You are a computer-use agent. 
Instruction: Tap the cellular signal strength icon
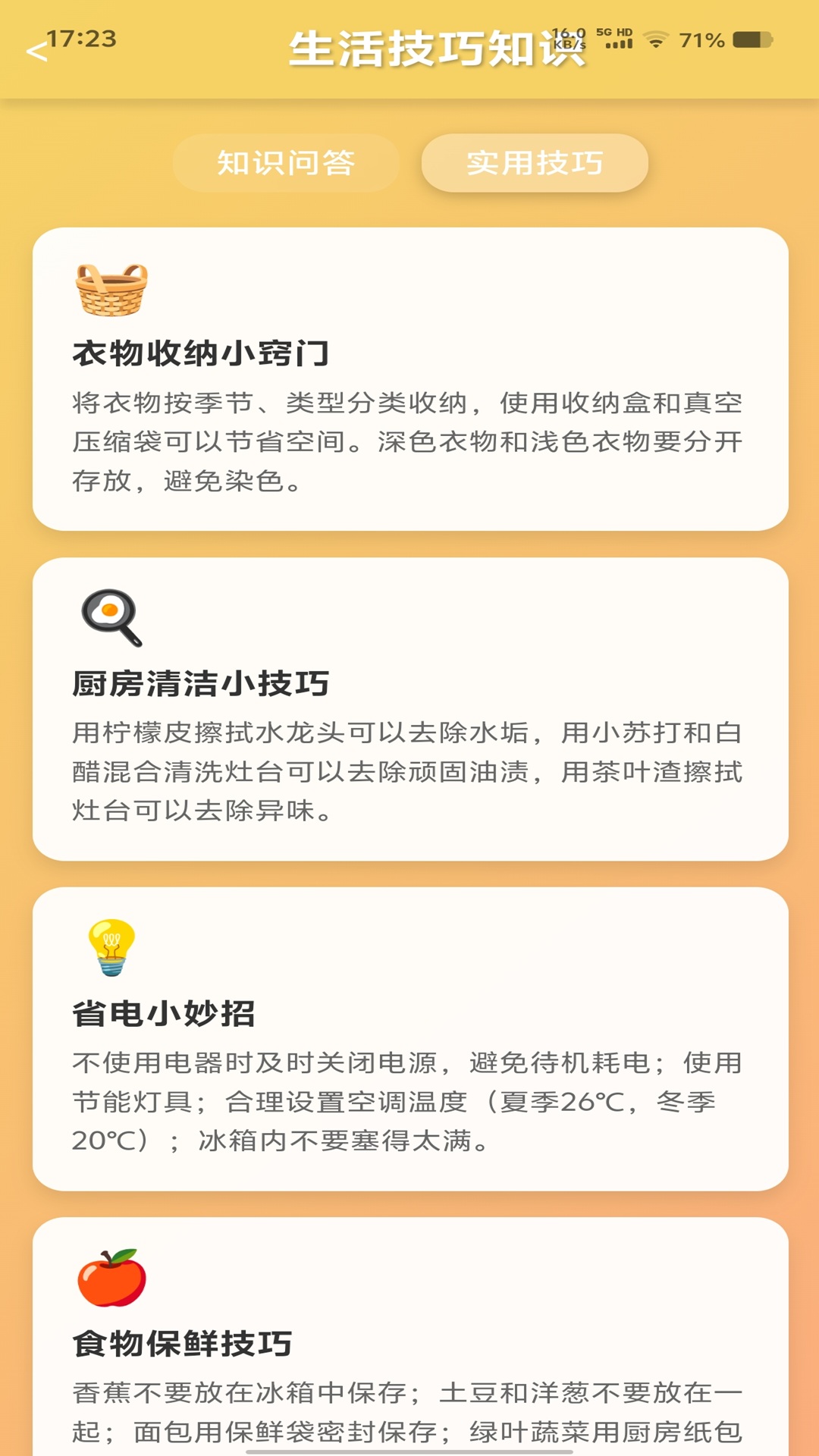(618, 44)
